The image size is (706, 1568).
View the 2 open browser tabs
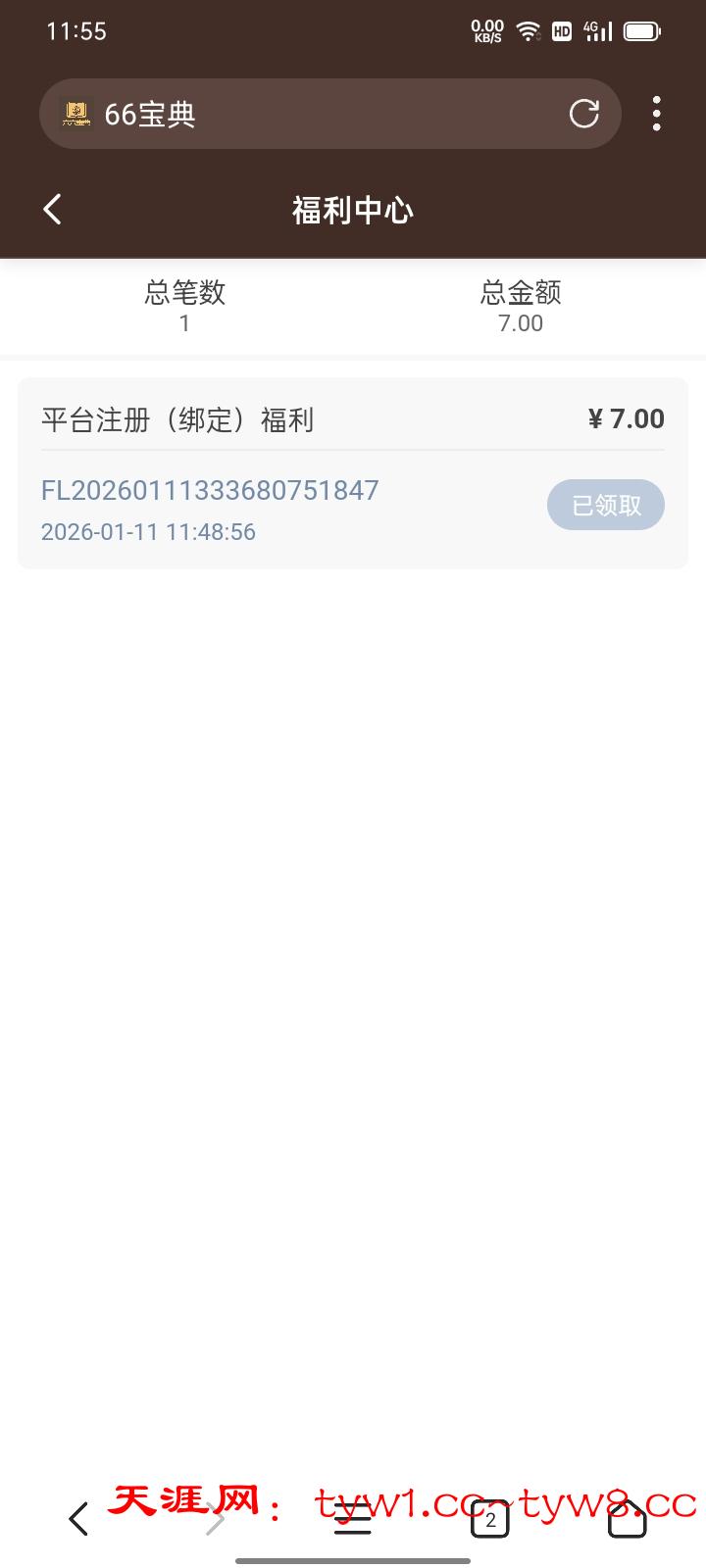(x=490, y=1520)
